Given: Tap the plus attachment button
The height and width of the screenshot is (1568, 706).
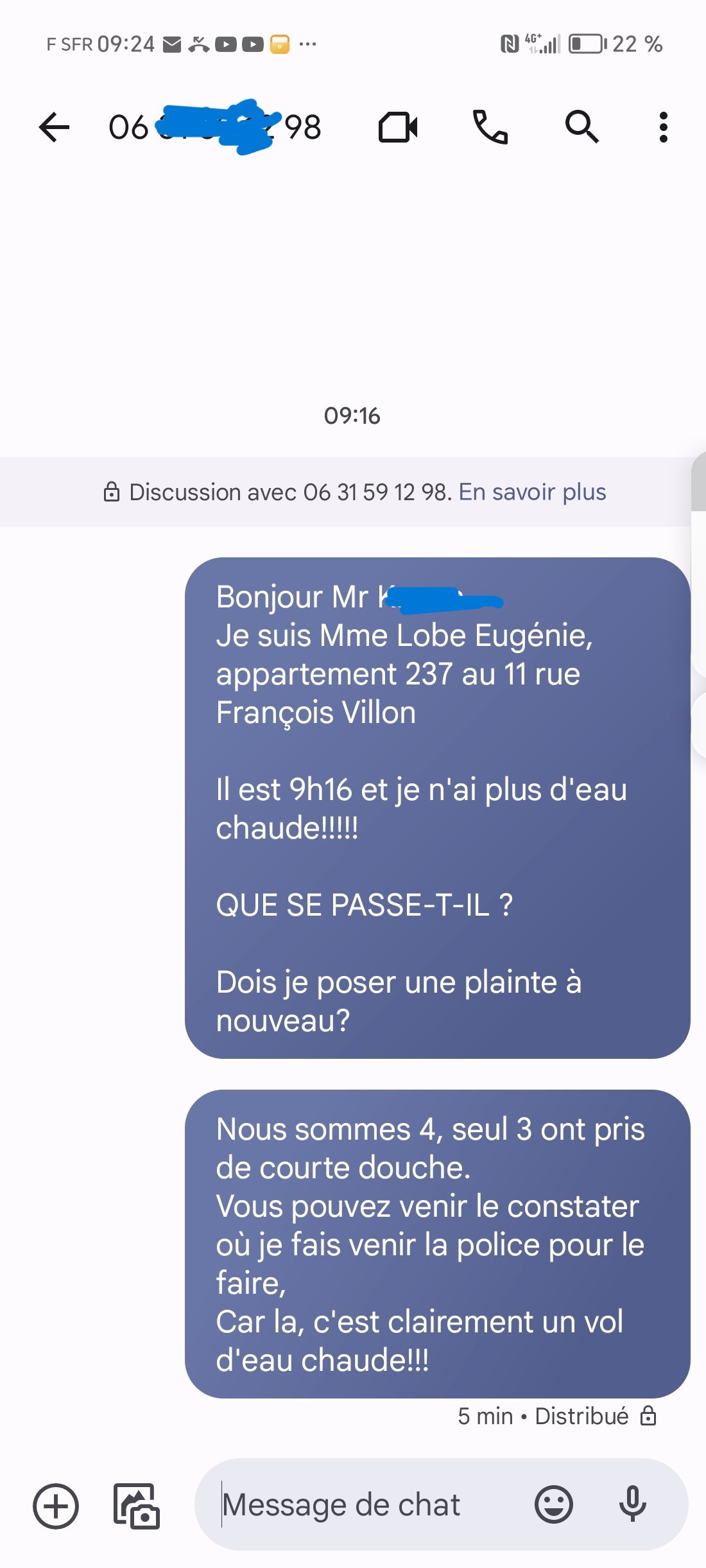Looking at the screenshot, I should 56,1506.
